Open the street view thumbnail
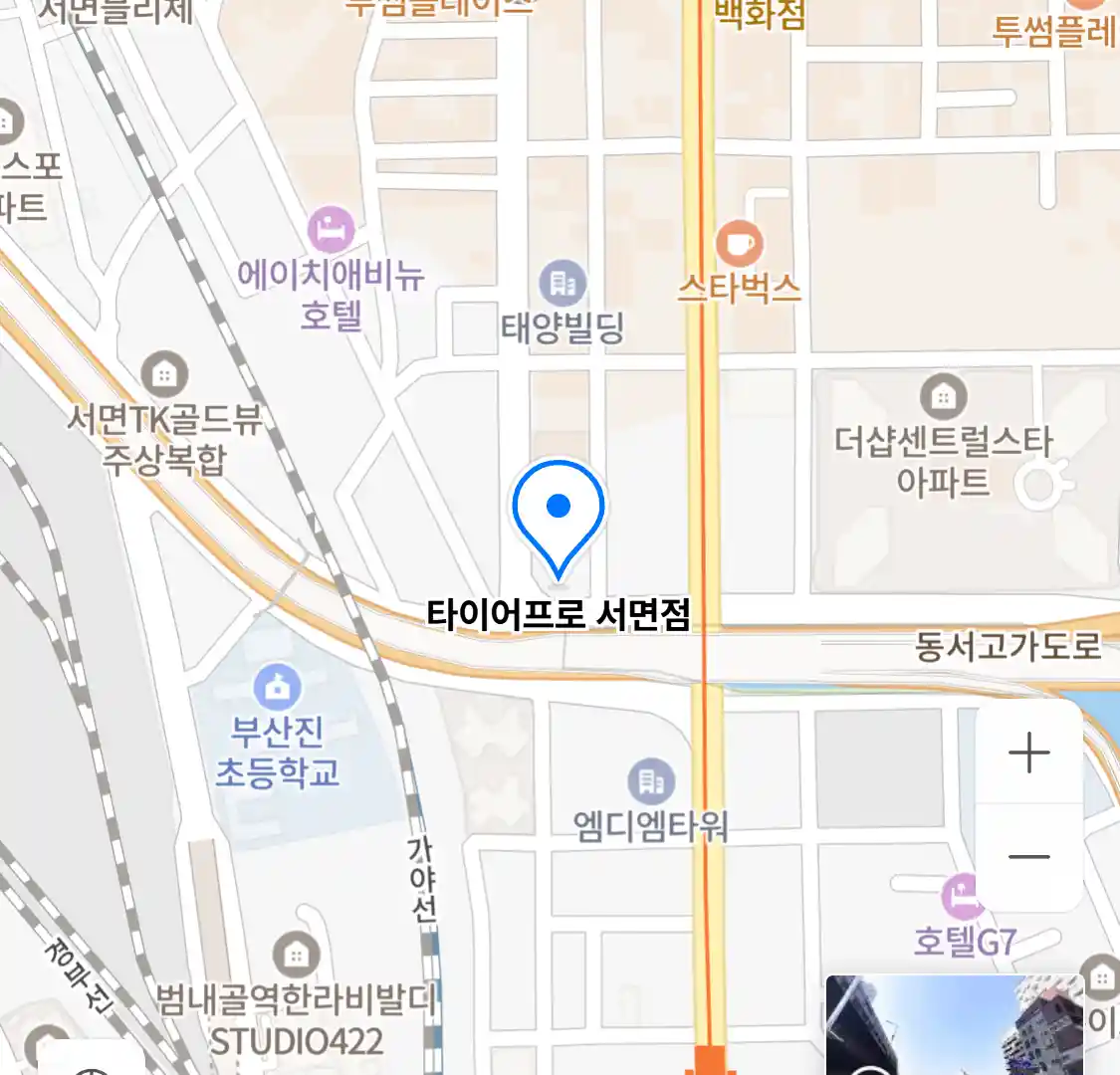 [954, 1025]
